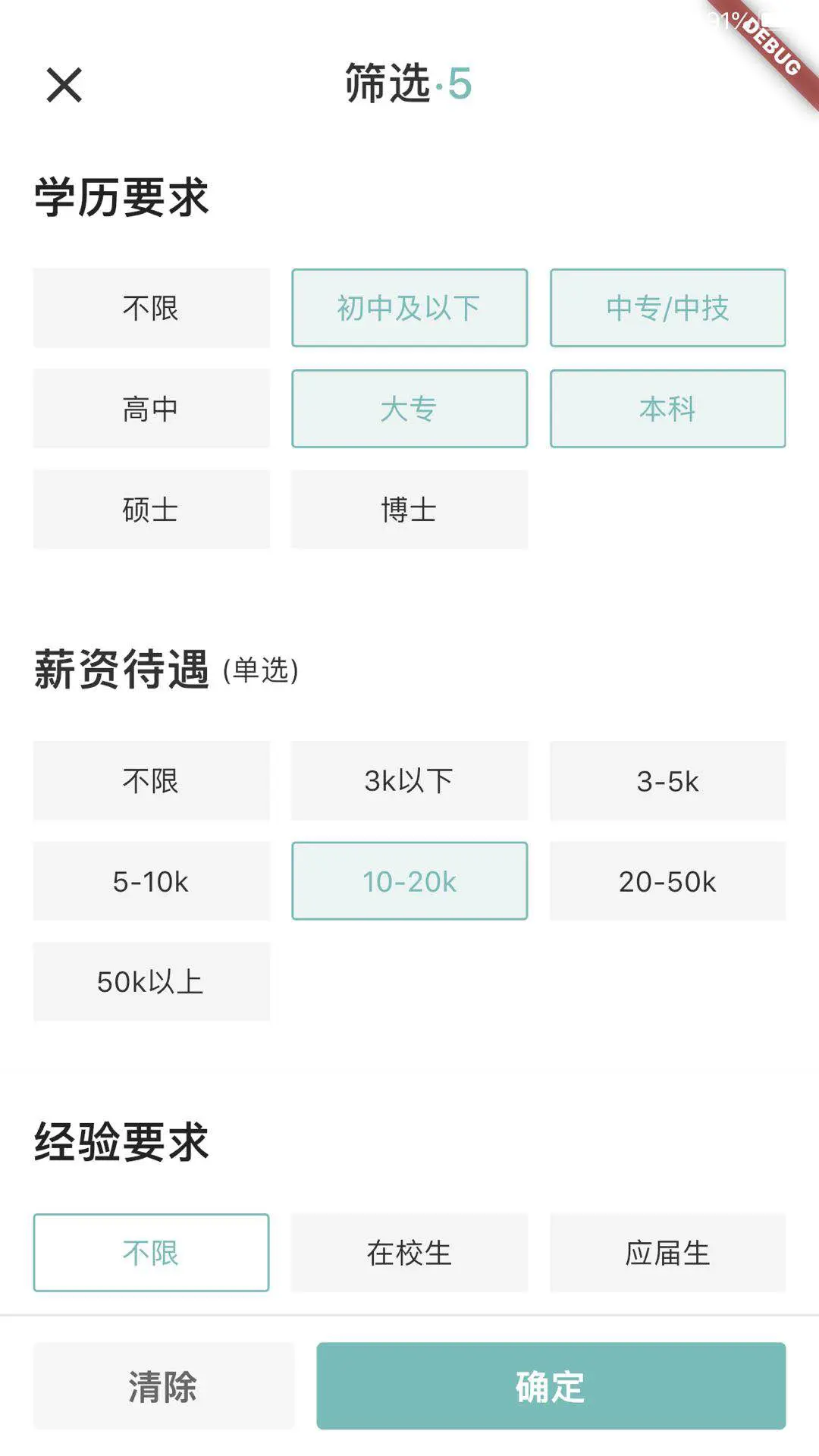Deselect the 初中及以下 education chip

409,308
